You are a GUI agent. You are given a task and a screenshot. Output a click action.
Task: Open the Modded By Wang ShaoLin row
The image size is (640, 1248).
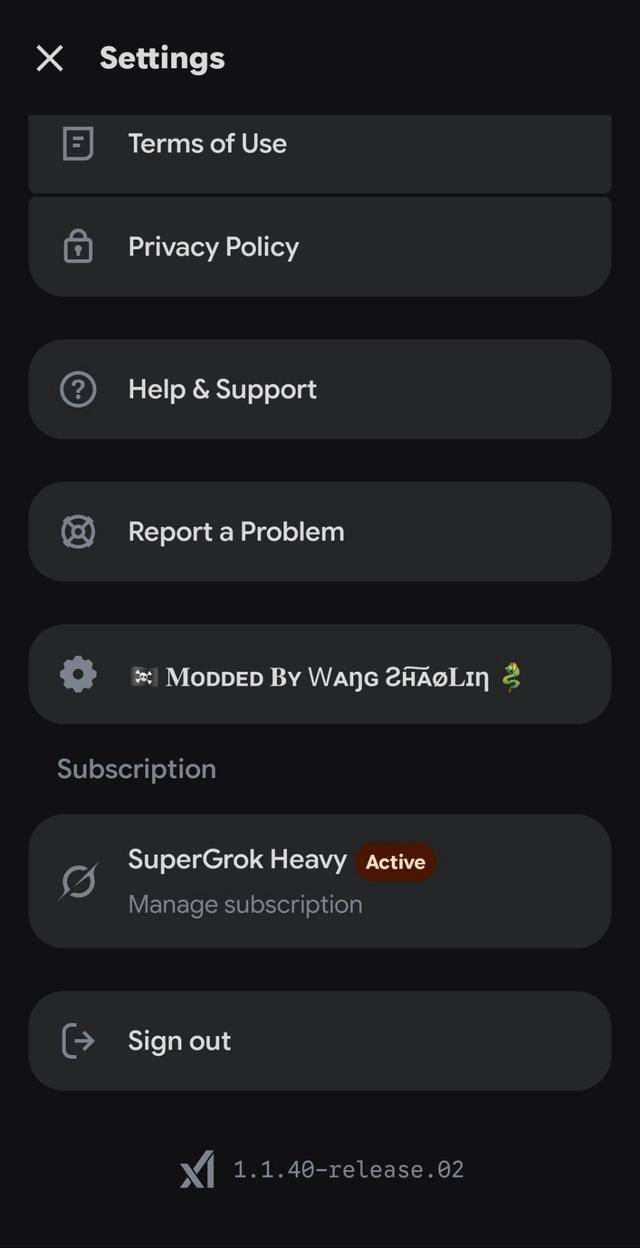click(318, 676)
